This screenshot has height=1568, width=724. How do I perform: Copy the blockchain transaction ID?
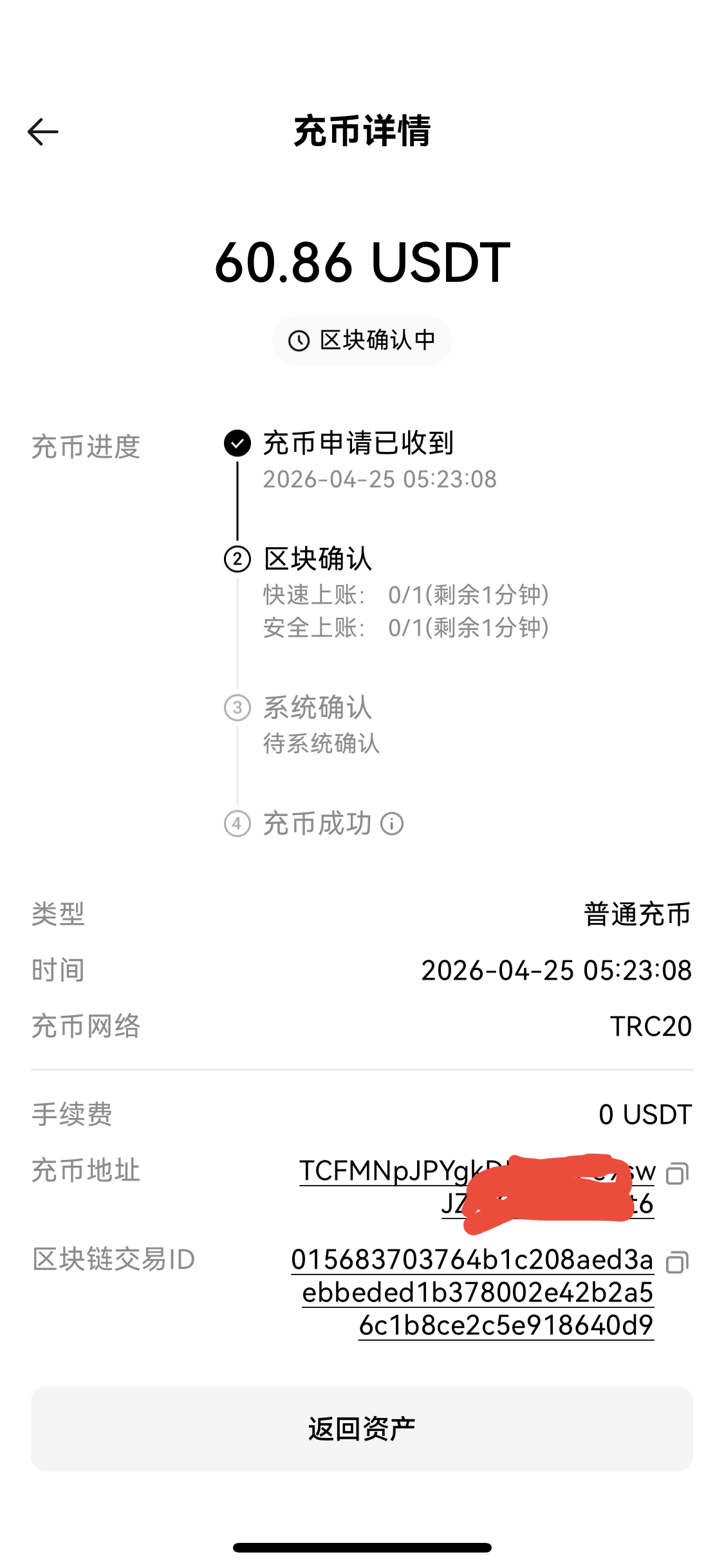(x=677, y=1262)
